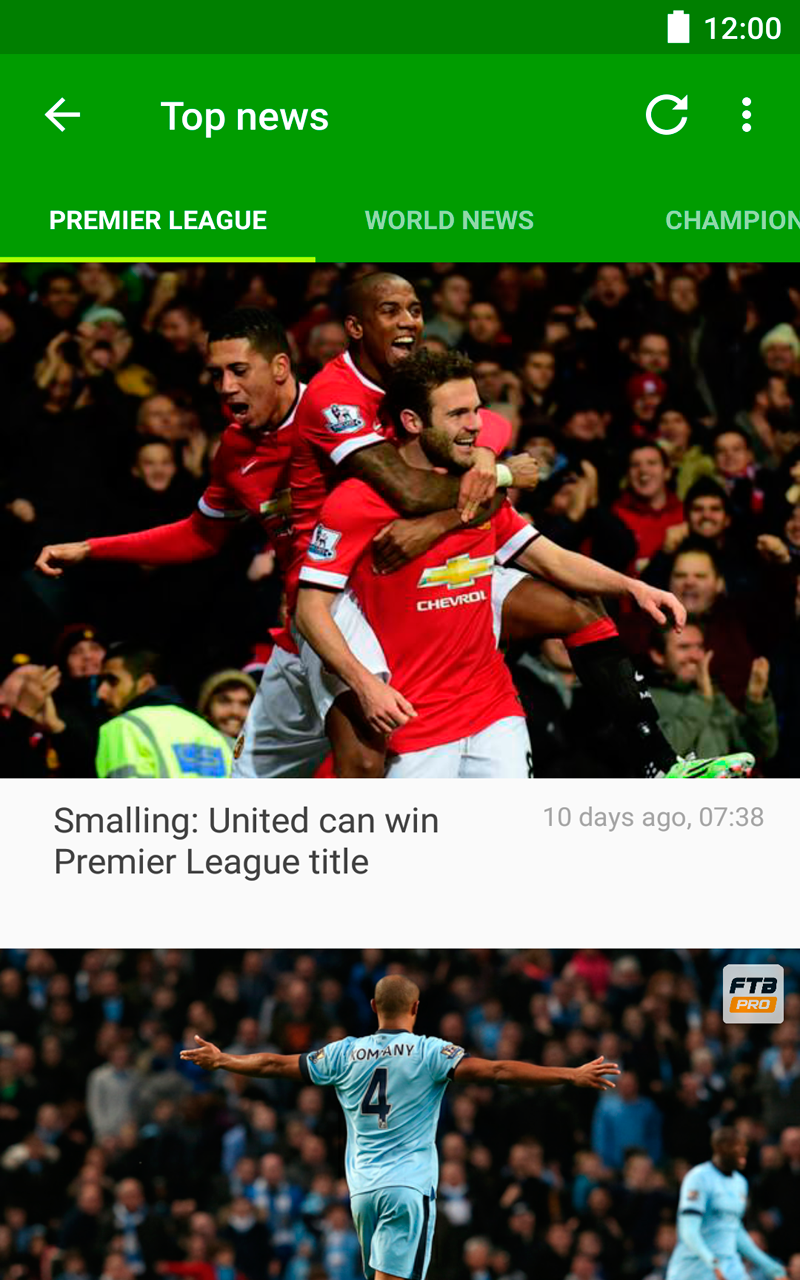800x1280 pixels.
Task: Open the Smalling United title article
Action: 400,605
